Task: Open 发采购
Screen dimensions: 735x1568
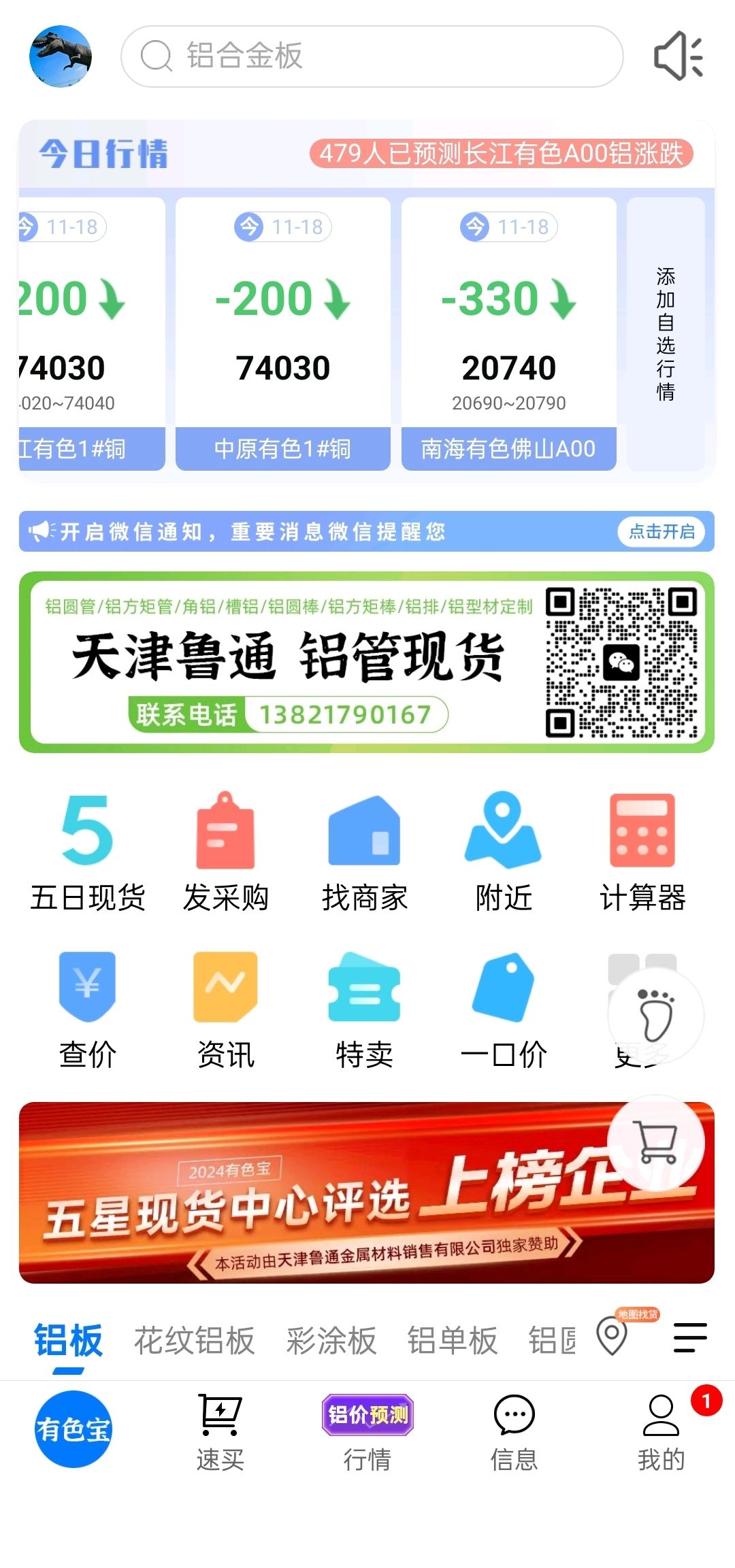Action: 226,852
